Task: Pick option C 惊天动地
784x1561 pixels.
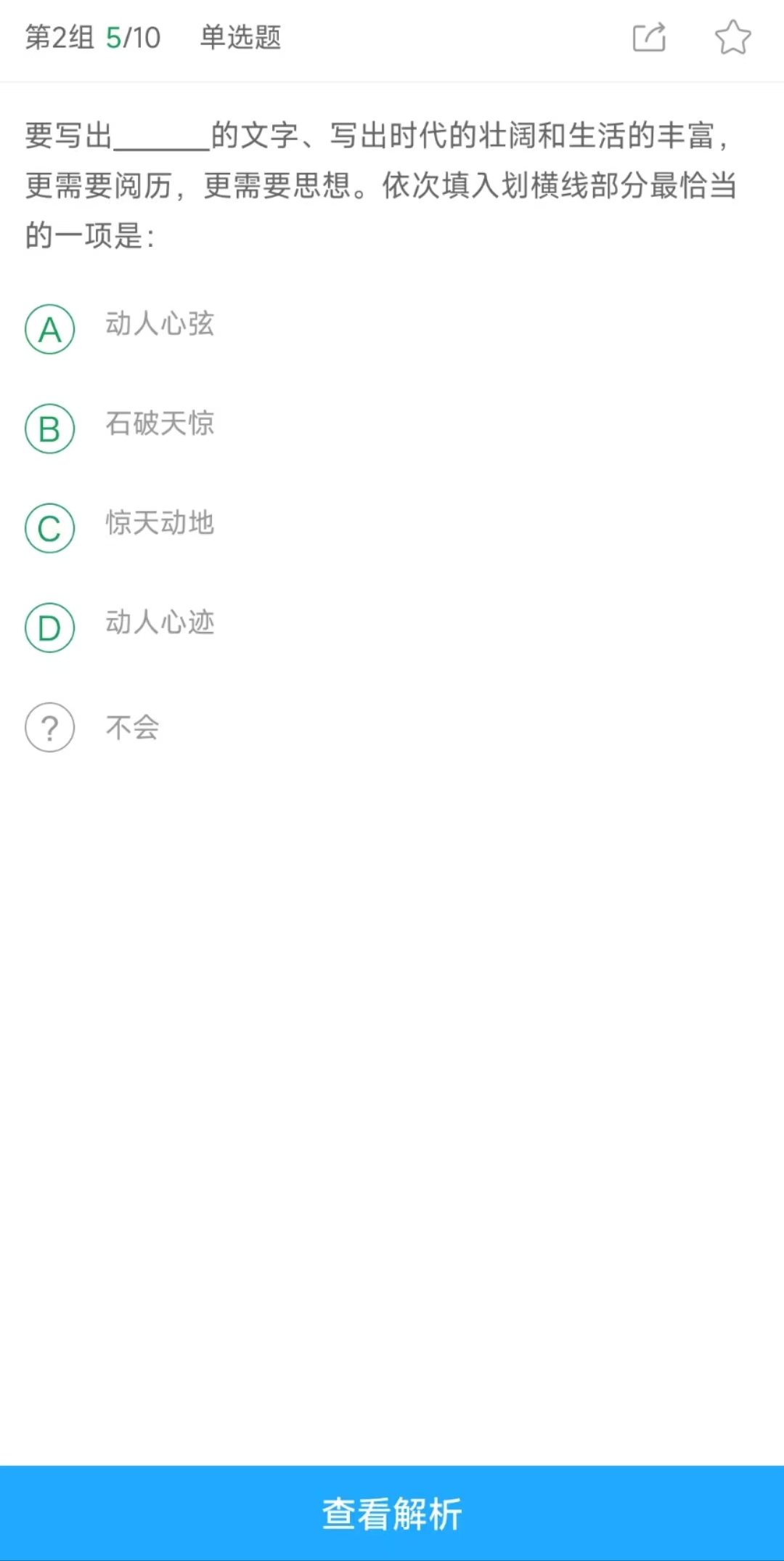Action: 50,528
